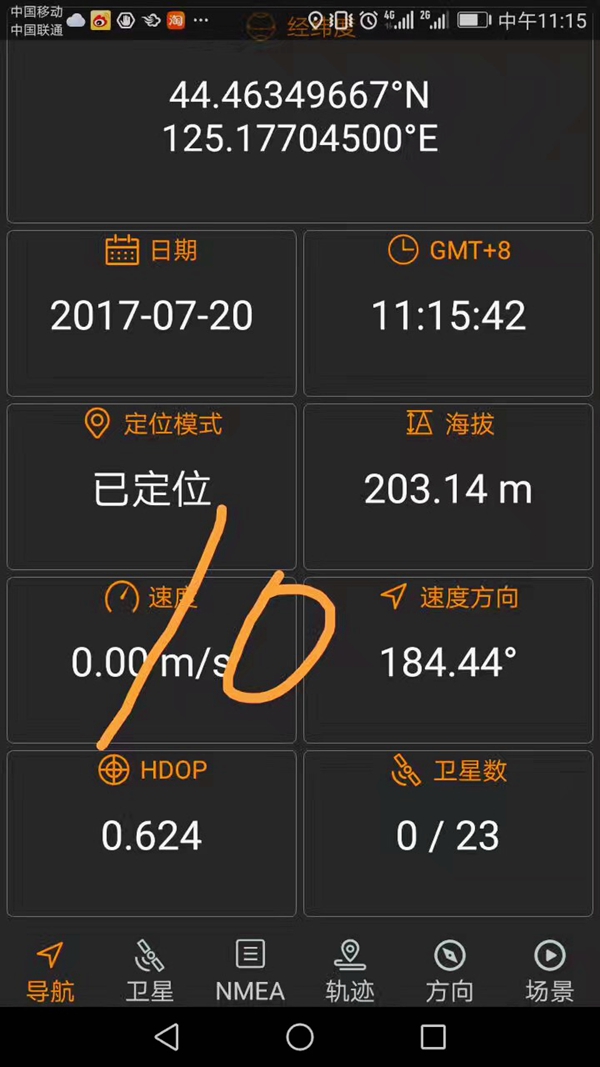Open the 方向 compass tab
Image resolution: width=600 pixels, height=1067 pixels.
click(x=450, y=970)
